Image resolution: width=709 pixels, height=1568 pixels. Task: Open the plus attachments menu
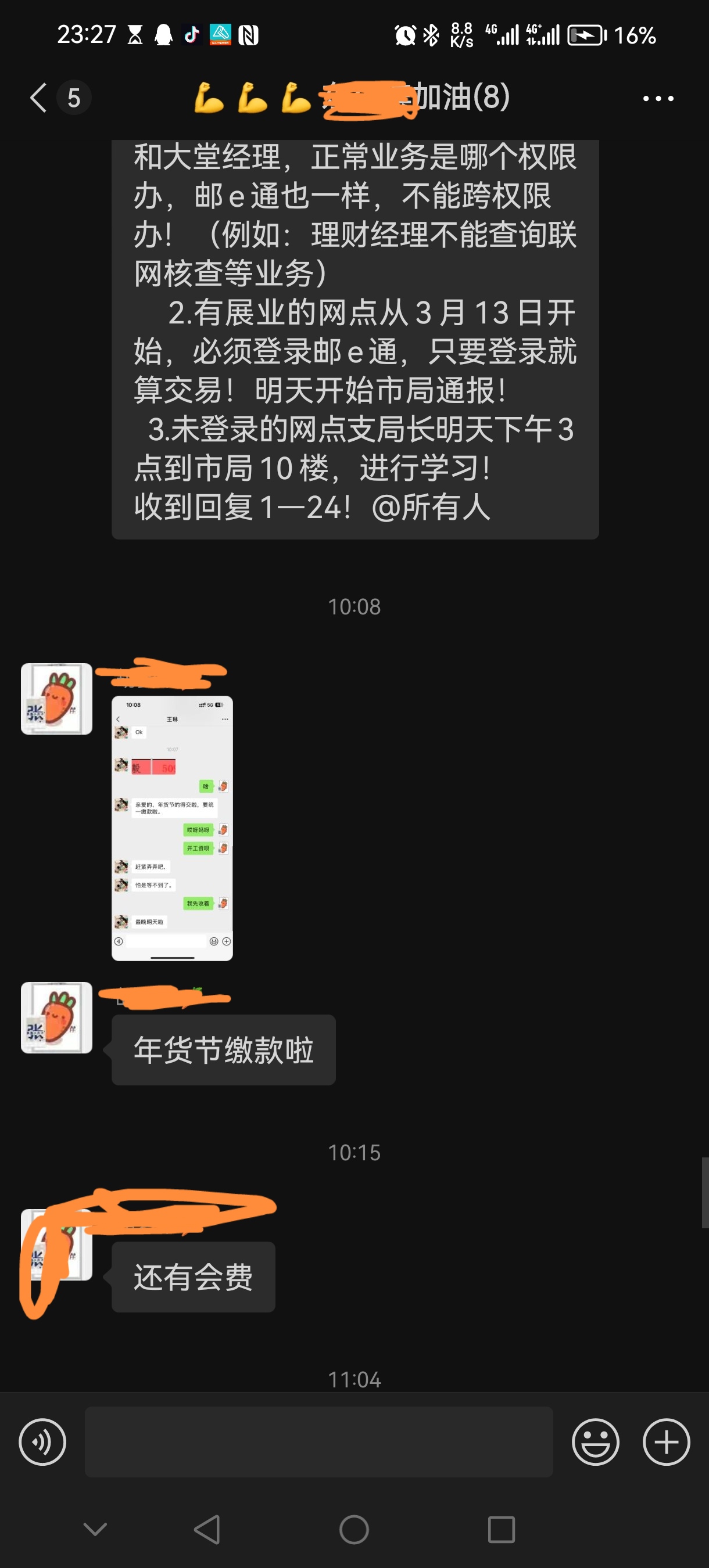(667, 1441)
